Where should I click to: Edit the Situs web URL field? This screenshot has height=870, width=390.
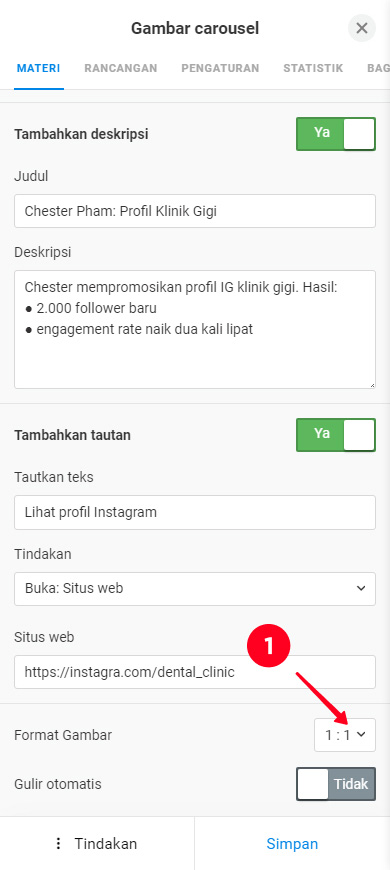[x=195, y=672]
